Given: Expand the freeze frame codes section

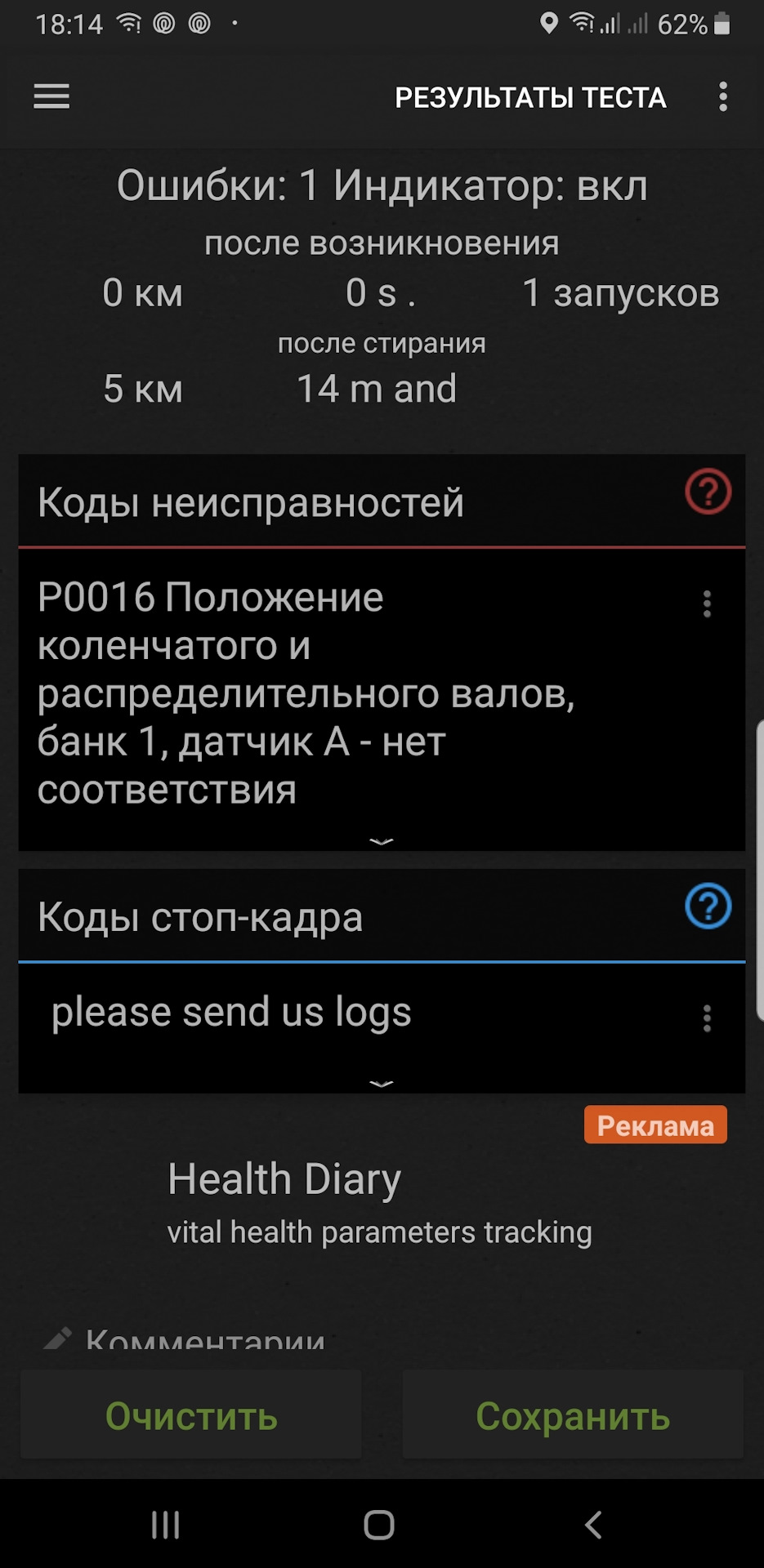Looking at the screenshot, I should click(382, 1083).
